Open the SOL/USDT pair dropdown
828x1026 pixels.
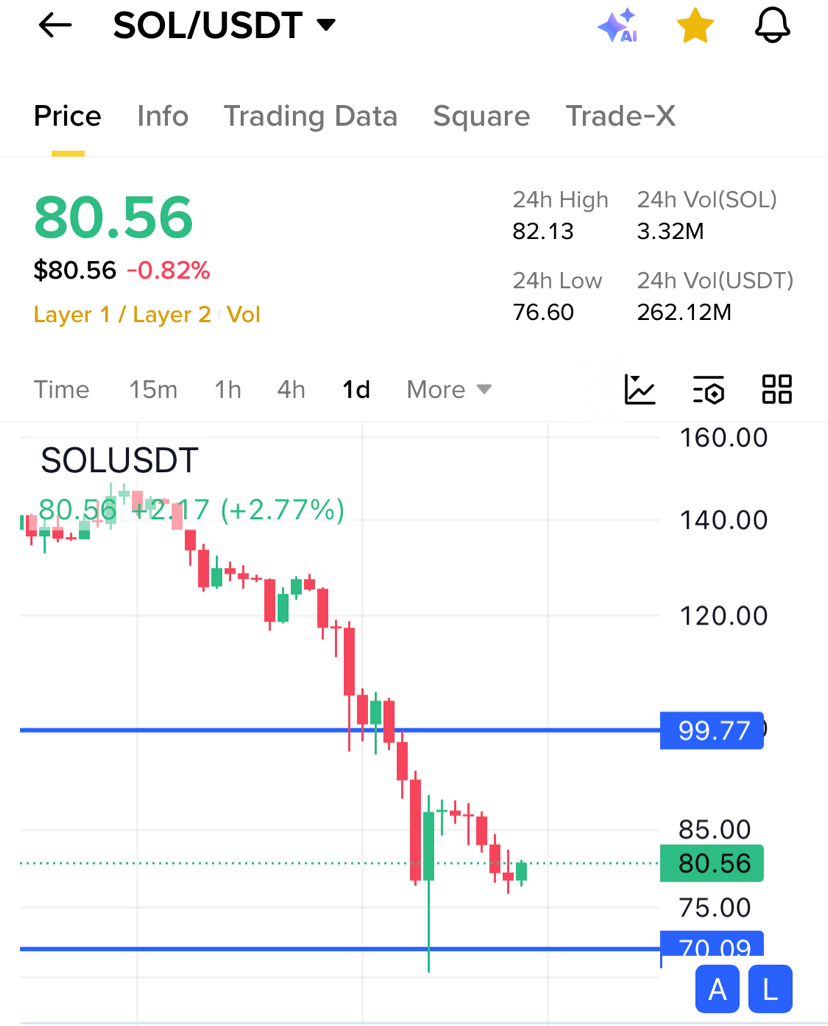pyautogui.click(x=325, y=25)
